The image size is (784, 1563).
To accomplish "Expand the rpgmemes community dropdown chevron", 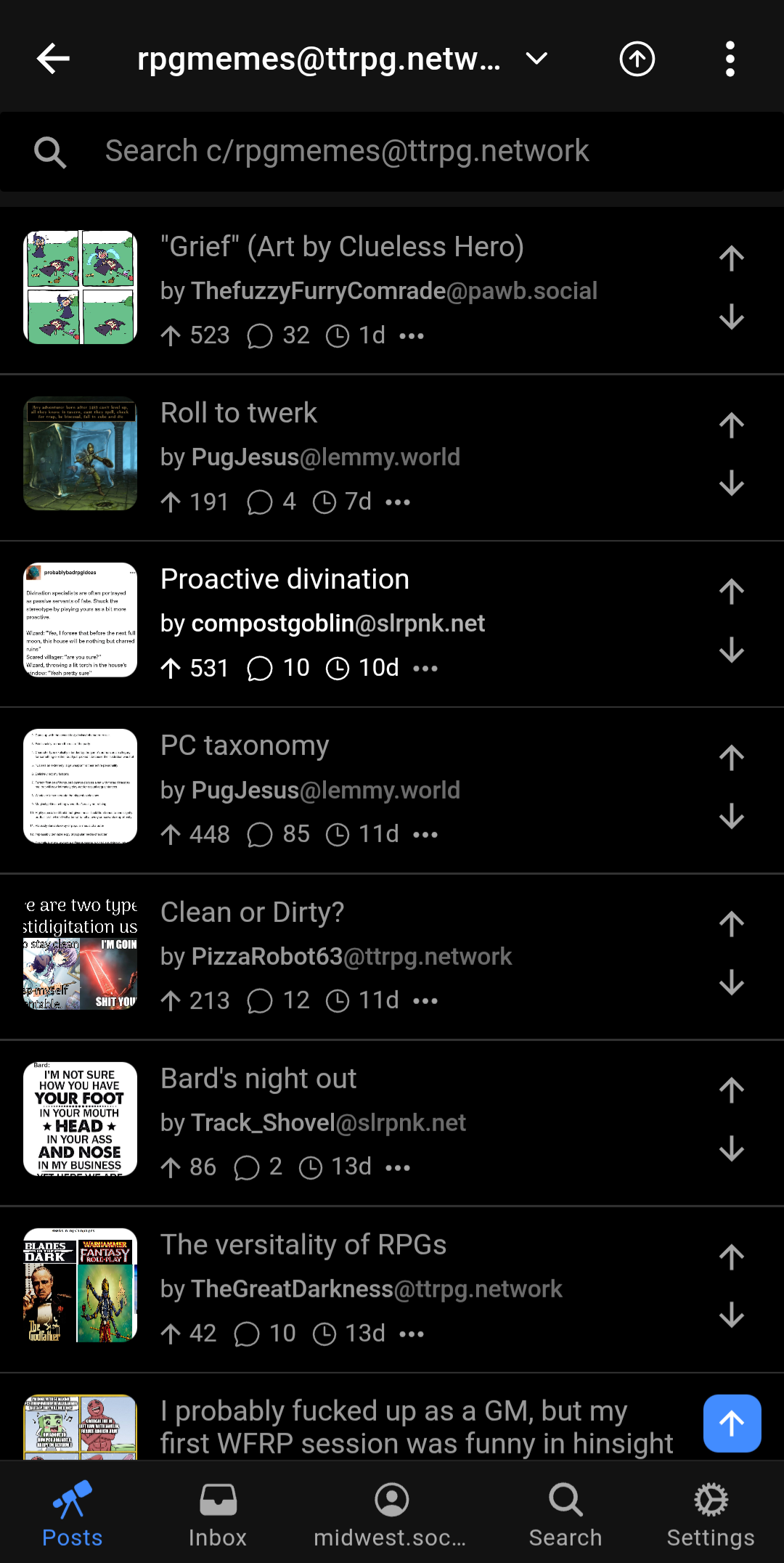I will (x=536, y=59).
